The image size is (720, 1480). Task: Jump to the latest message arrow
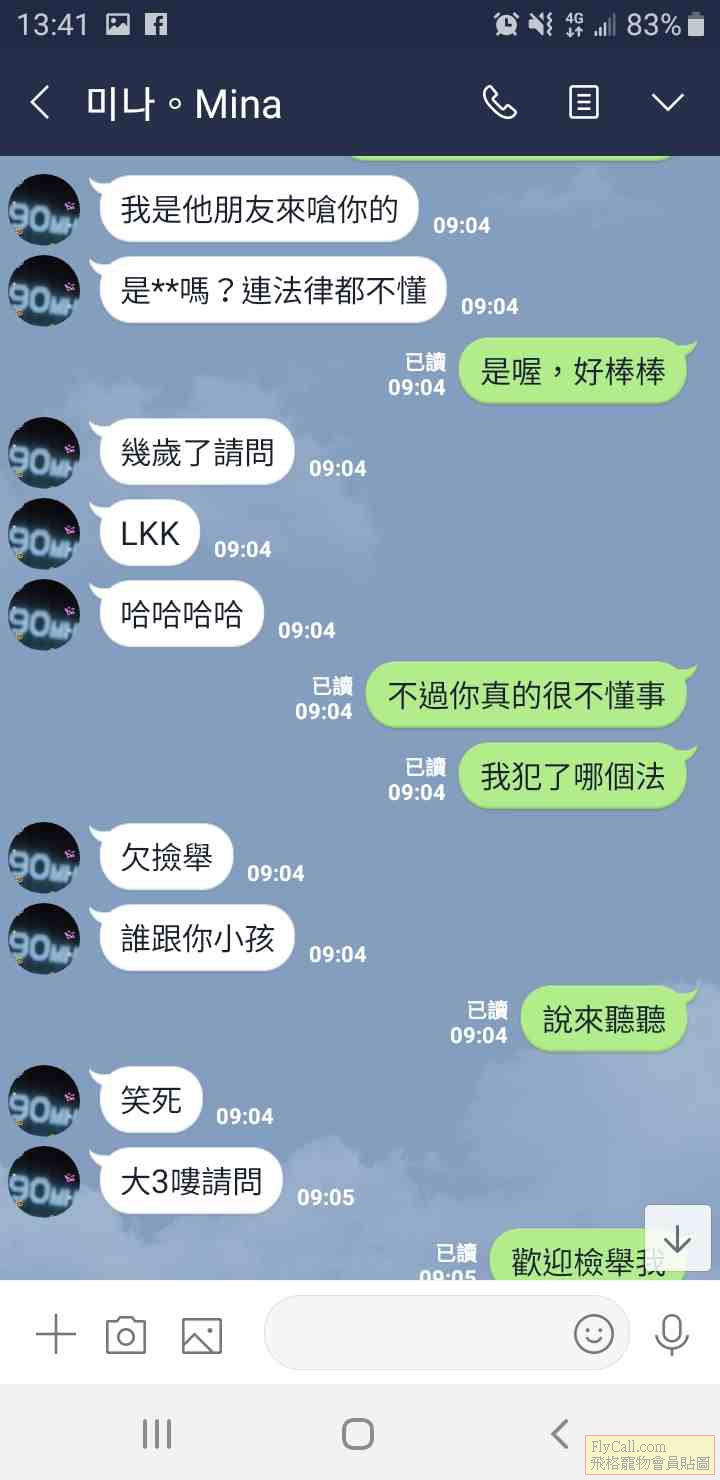click(x=677, y=1240)
